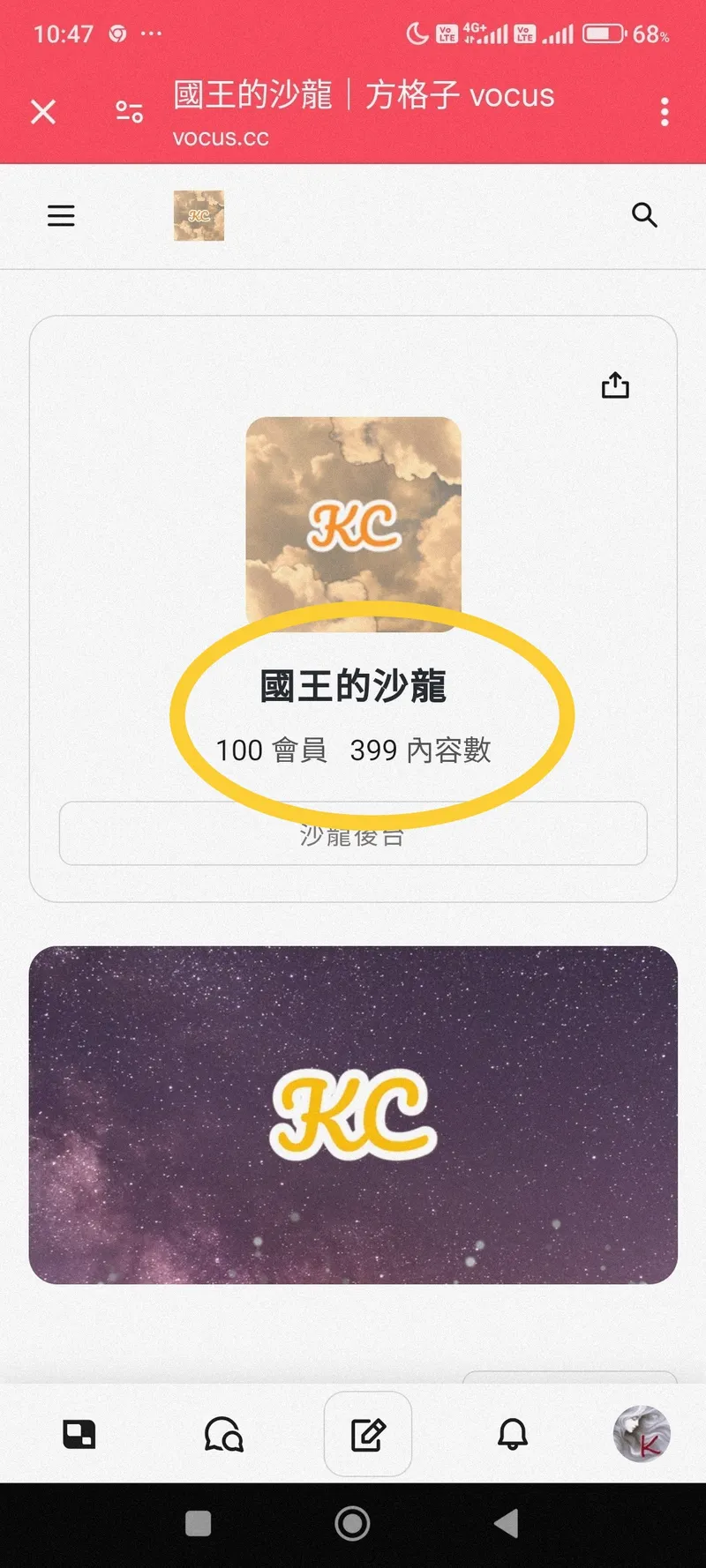Tap the system home button

tap(352, 1523)
